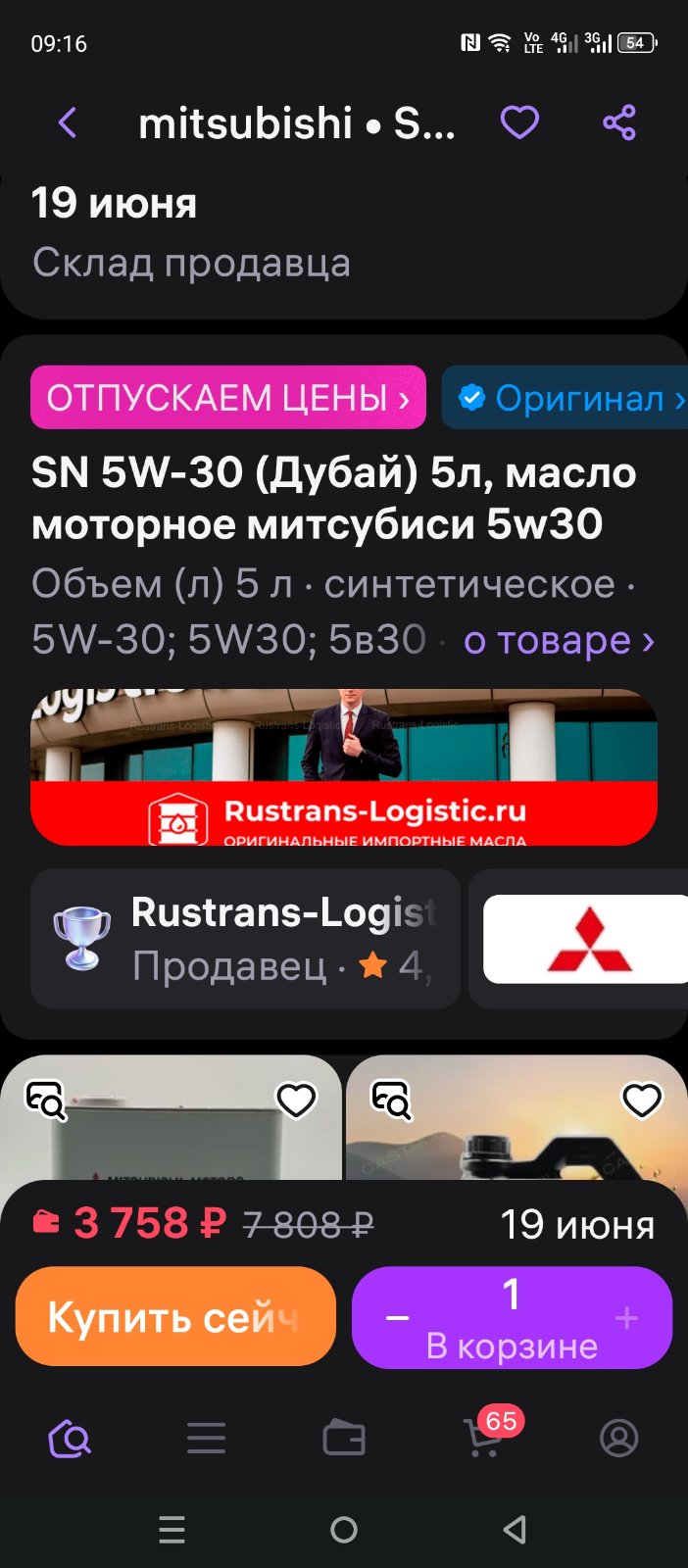Image resolution: width=688 pixels, height=1568 pixels.
Task: Open the Rustrans-Logistic seller card
Action: [x=246, y=939]
